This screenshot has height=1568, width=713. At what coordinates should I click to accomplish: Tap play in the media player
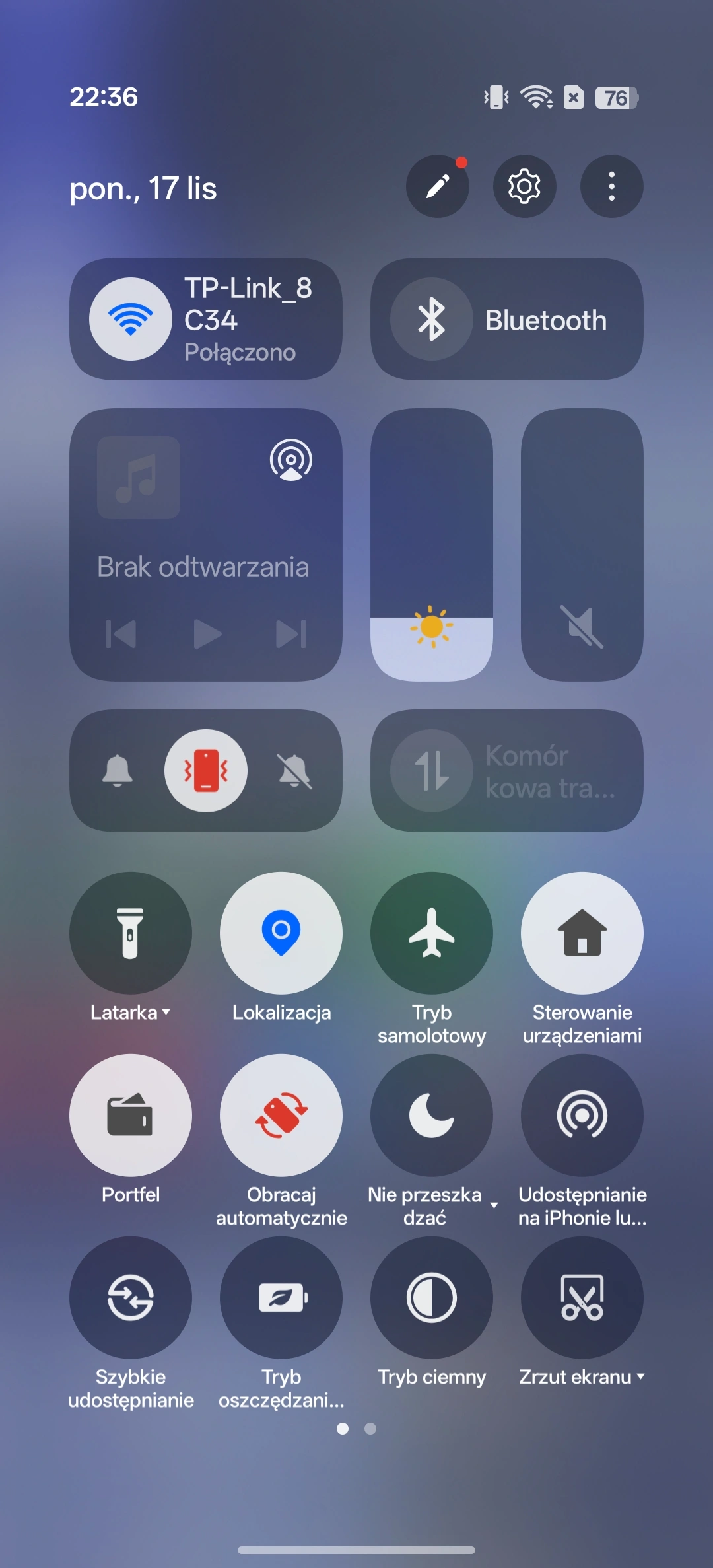[207, 634]
